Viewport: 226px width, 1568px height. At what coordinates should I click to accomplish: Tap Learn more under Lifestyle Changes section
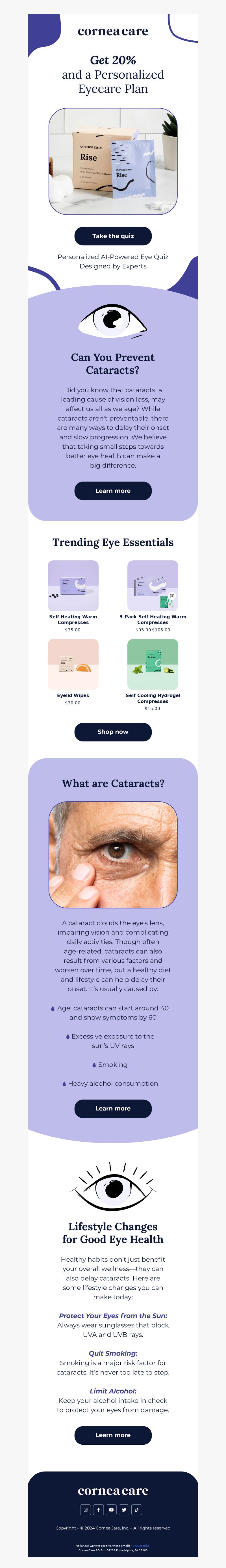click(113, 1435)
